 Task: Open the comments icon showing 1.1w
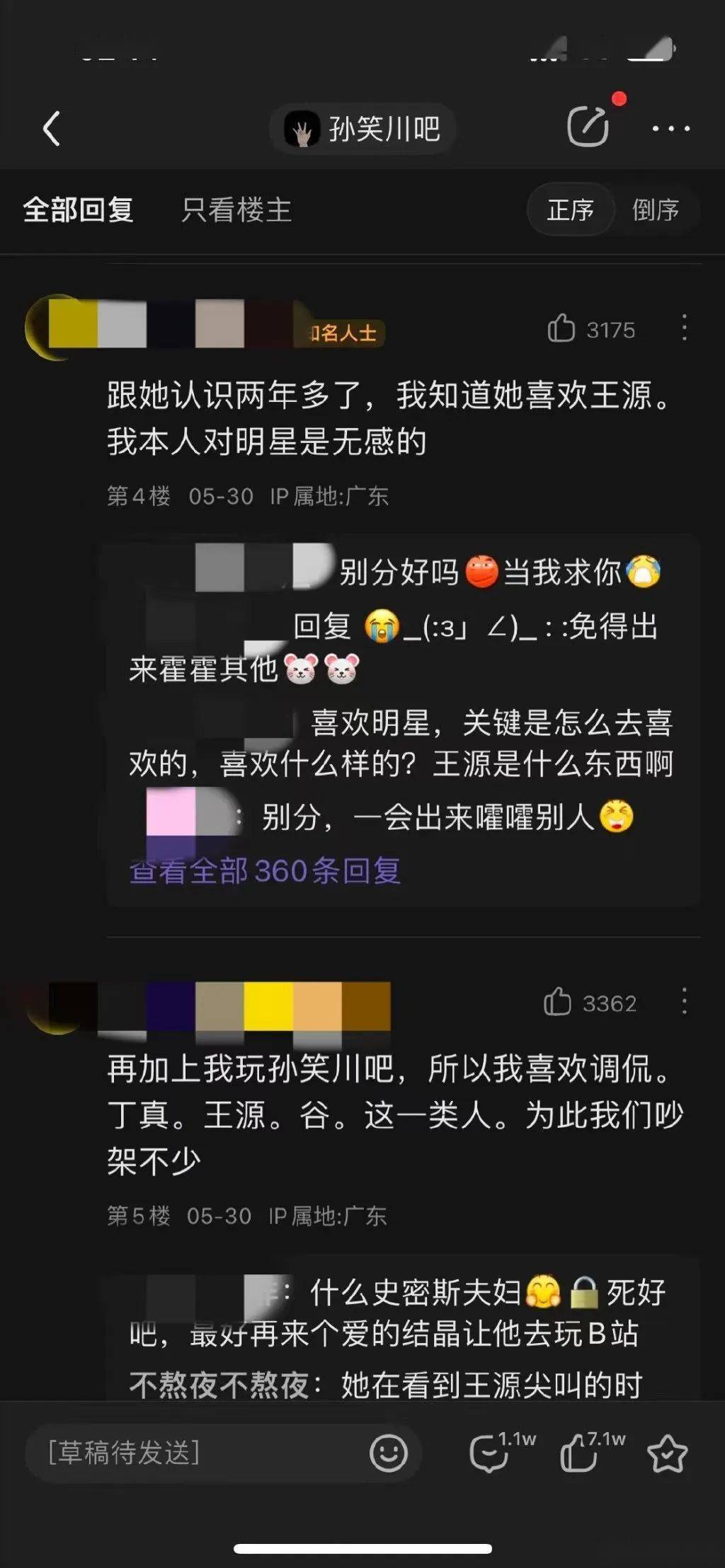pos(490,1453)
